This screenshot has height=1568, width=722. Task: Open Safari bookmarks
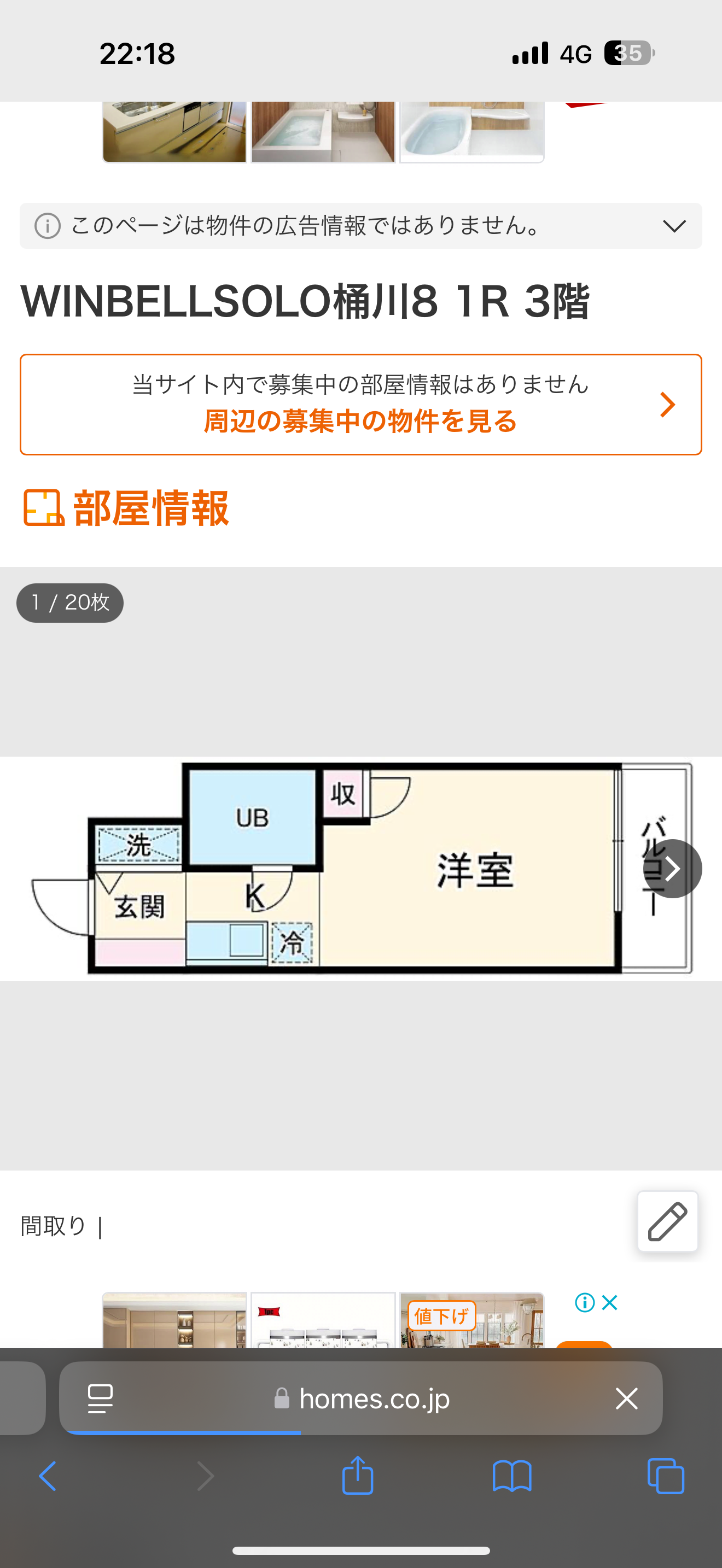coord(512,1476)
